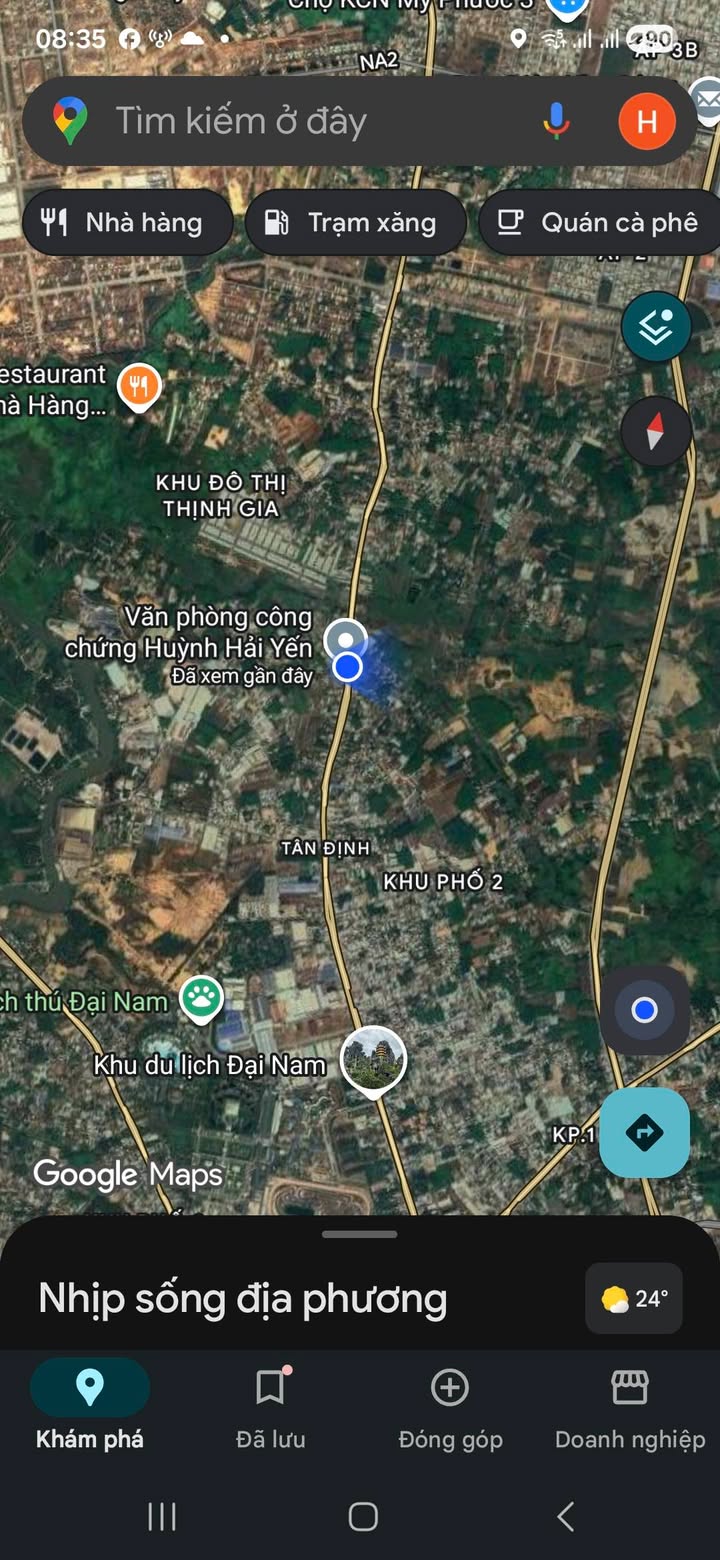This screenshot has width=720, height=1560.
Task: Open the map layers selector
Action: click(x=656, y=327)
